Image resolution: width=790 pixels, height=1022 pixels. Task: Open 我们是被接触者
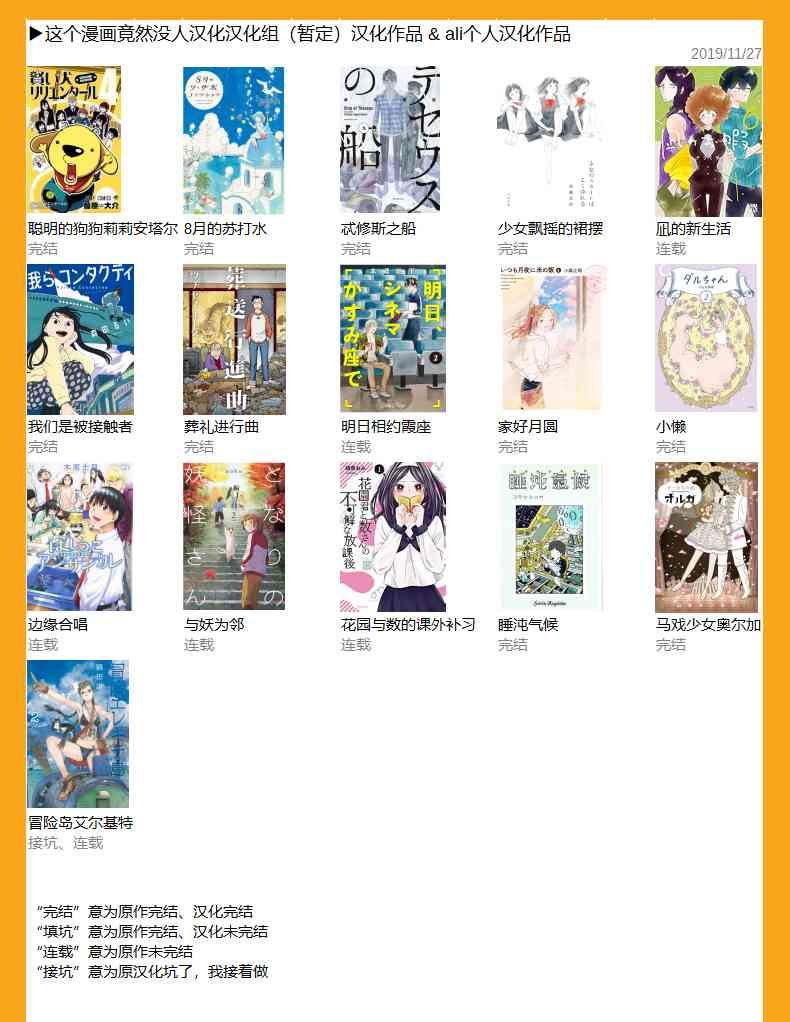(x=80, y=338)
